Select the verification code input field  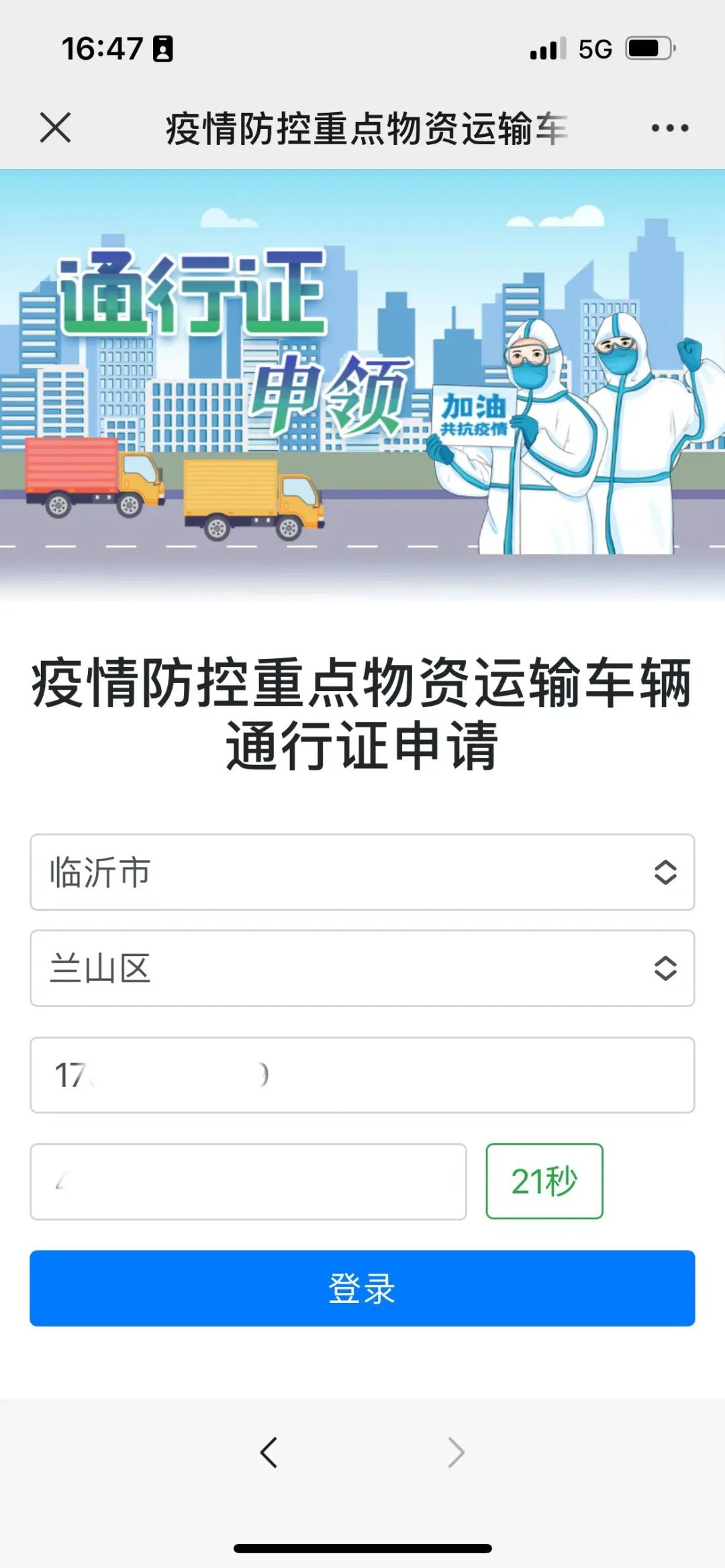tap(248, 1181)
